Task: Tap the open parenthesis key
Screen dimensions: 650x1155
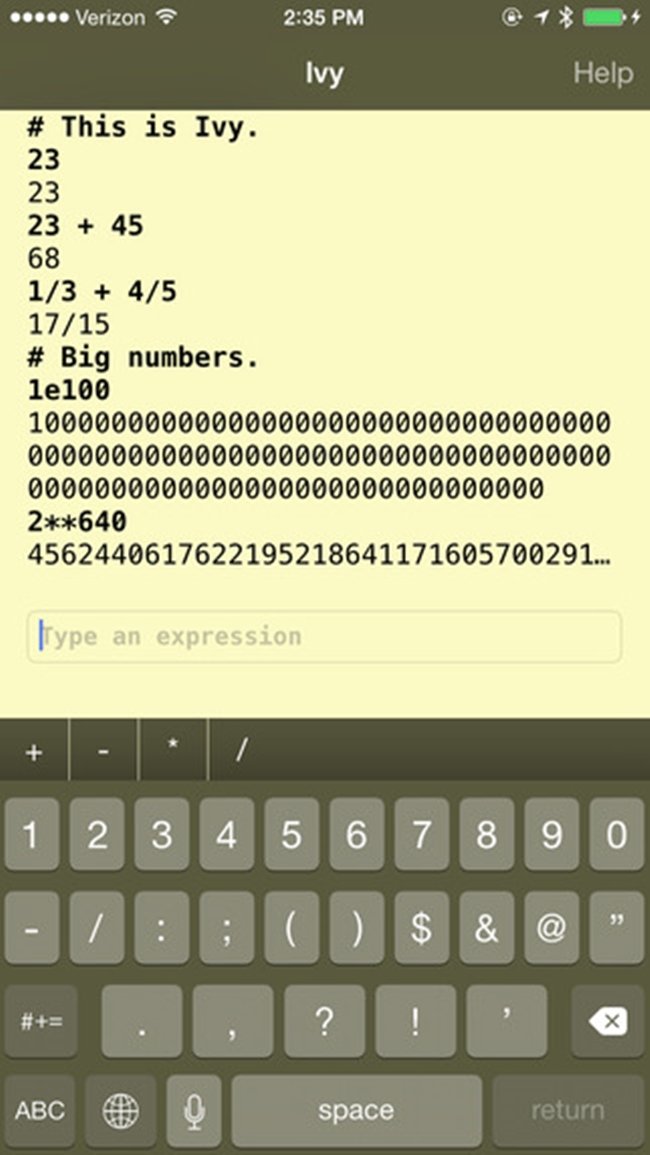Action: tap(292, 928)
